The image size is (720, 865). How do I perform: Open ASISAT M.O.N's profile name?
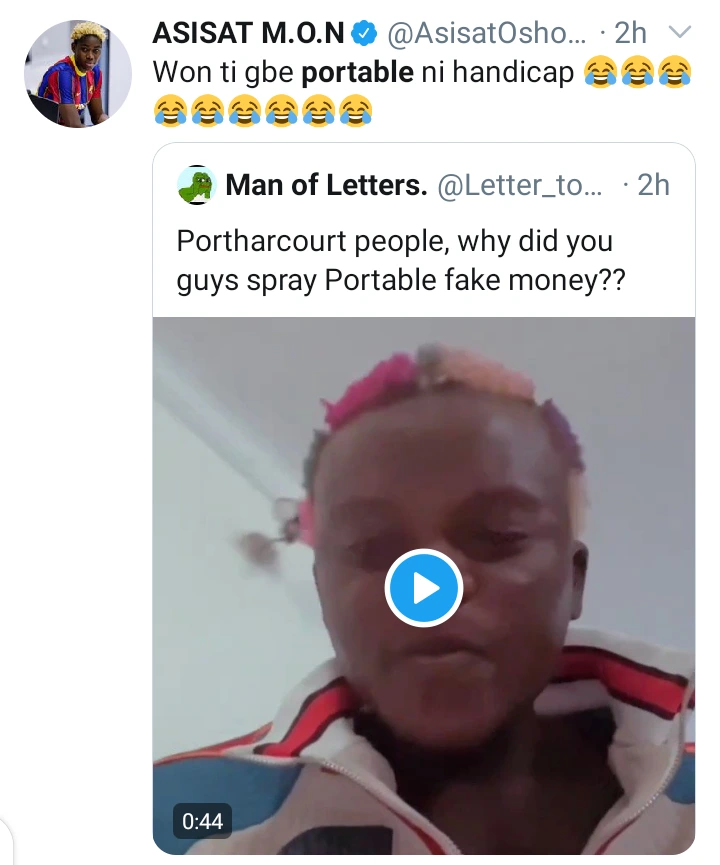[x=251, y=34]
